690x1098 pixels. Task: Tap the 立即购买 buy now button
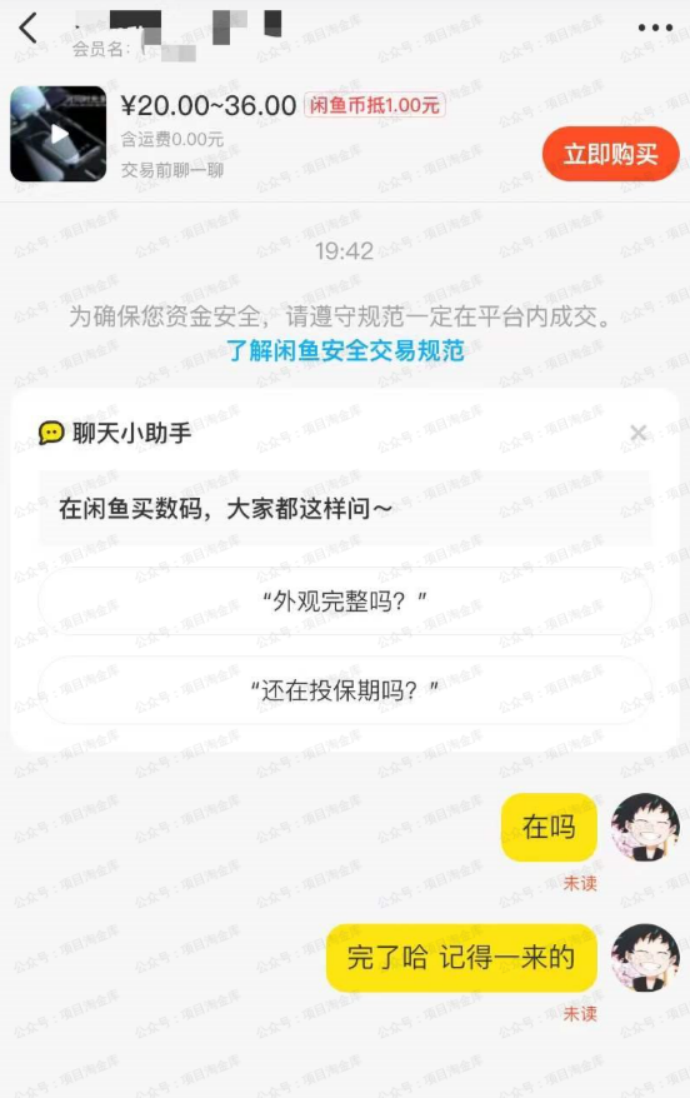(x=610, y=155)
